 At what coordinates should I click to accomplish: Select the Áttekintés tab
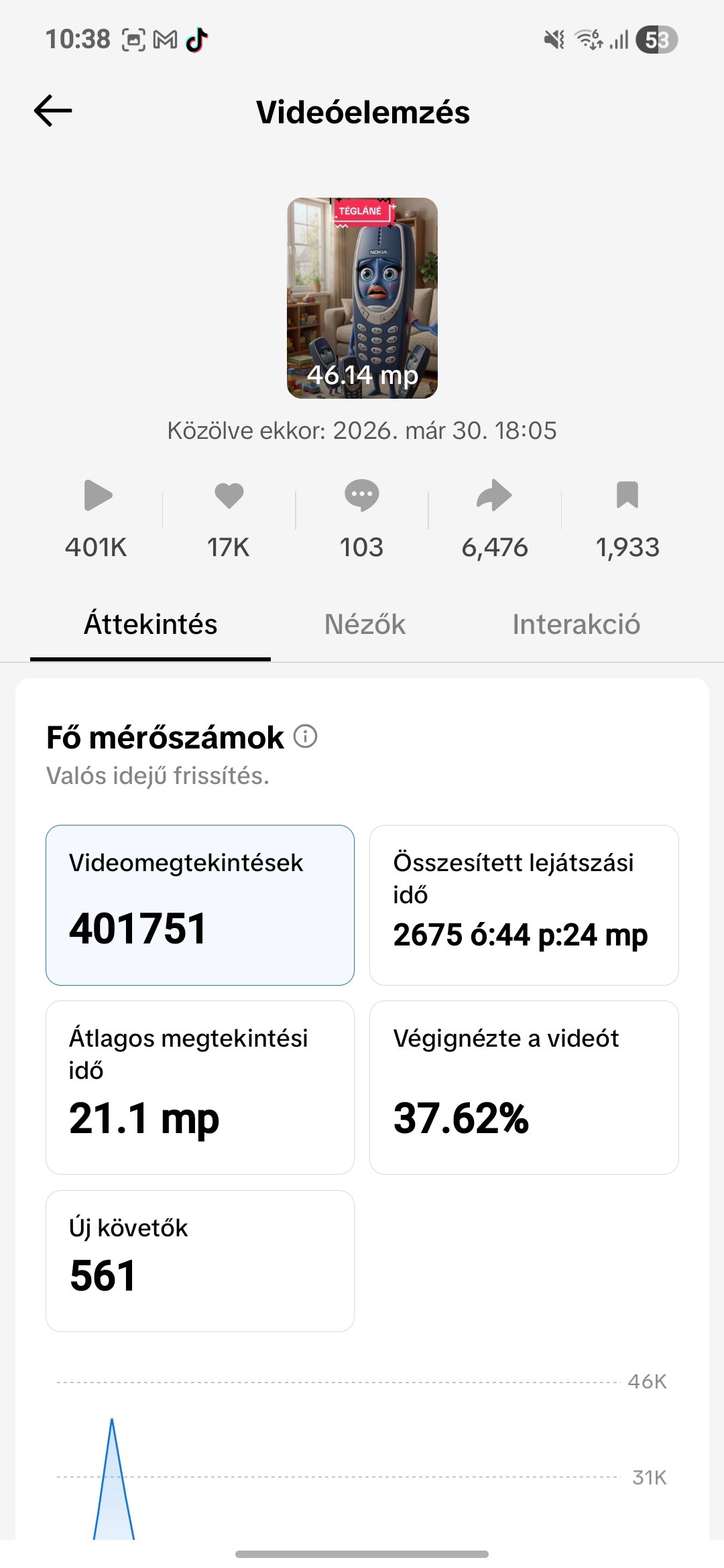[x=150, y=624]
